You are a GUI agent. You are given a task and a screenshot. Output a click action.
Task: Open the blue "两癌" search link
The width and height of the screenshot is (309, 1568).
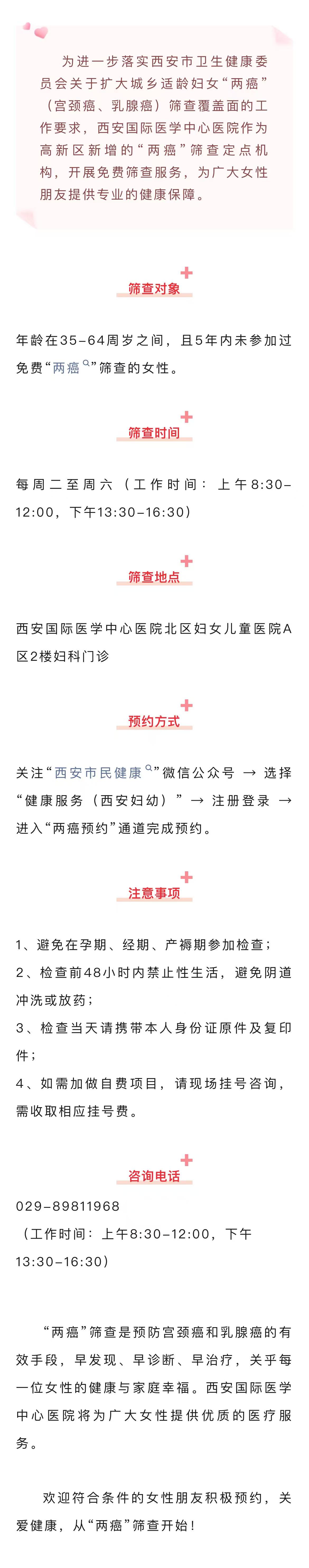(67, 368)
